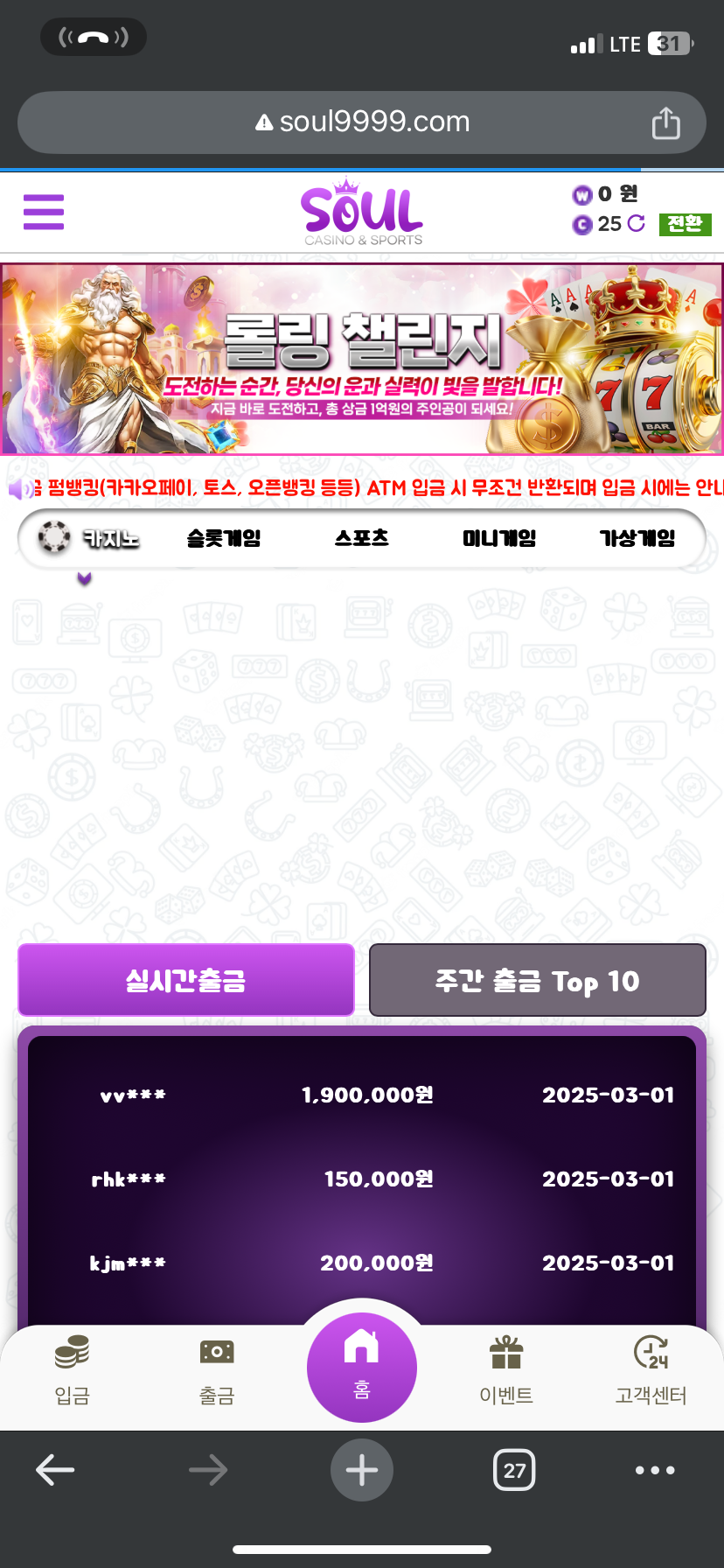
Task: Switch to the 스포츠 tab
Action: pos(362,537)
